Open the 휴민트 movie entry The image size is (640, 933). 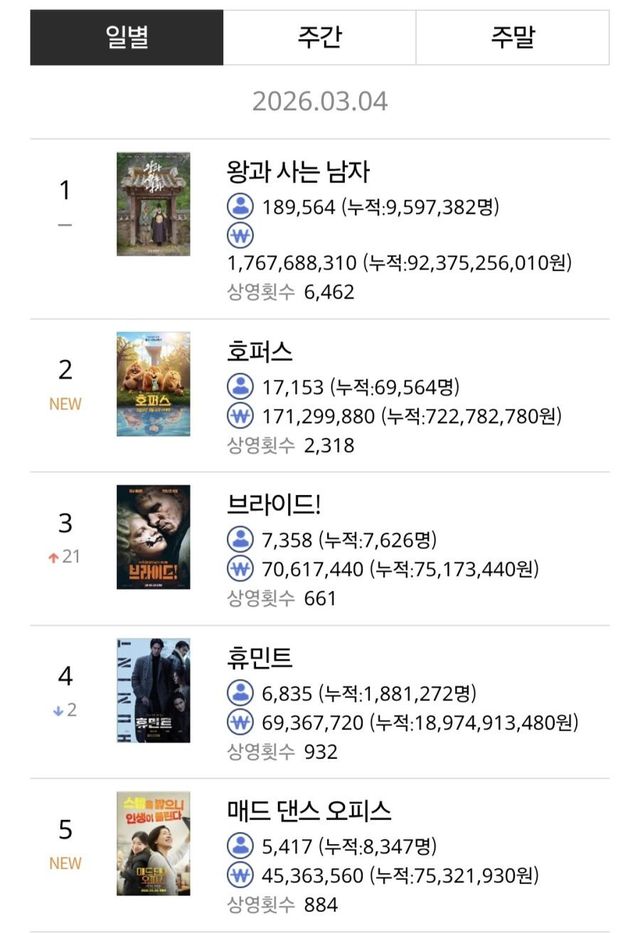260,658
